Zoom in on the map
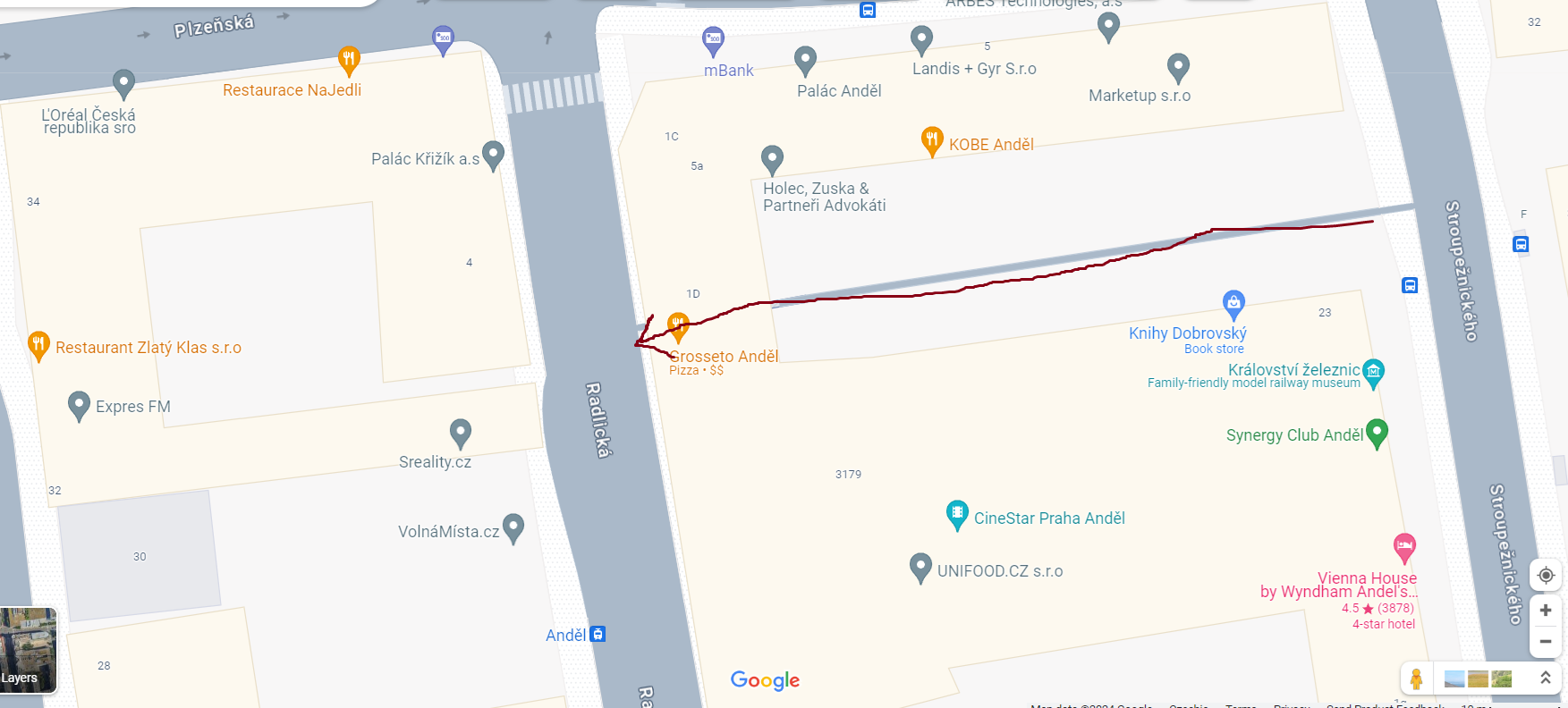The height and width of the screenshot is (708, 1568). click(1545, 611)
